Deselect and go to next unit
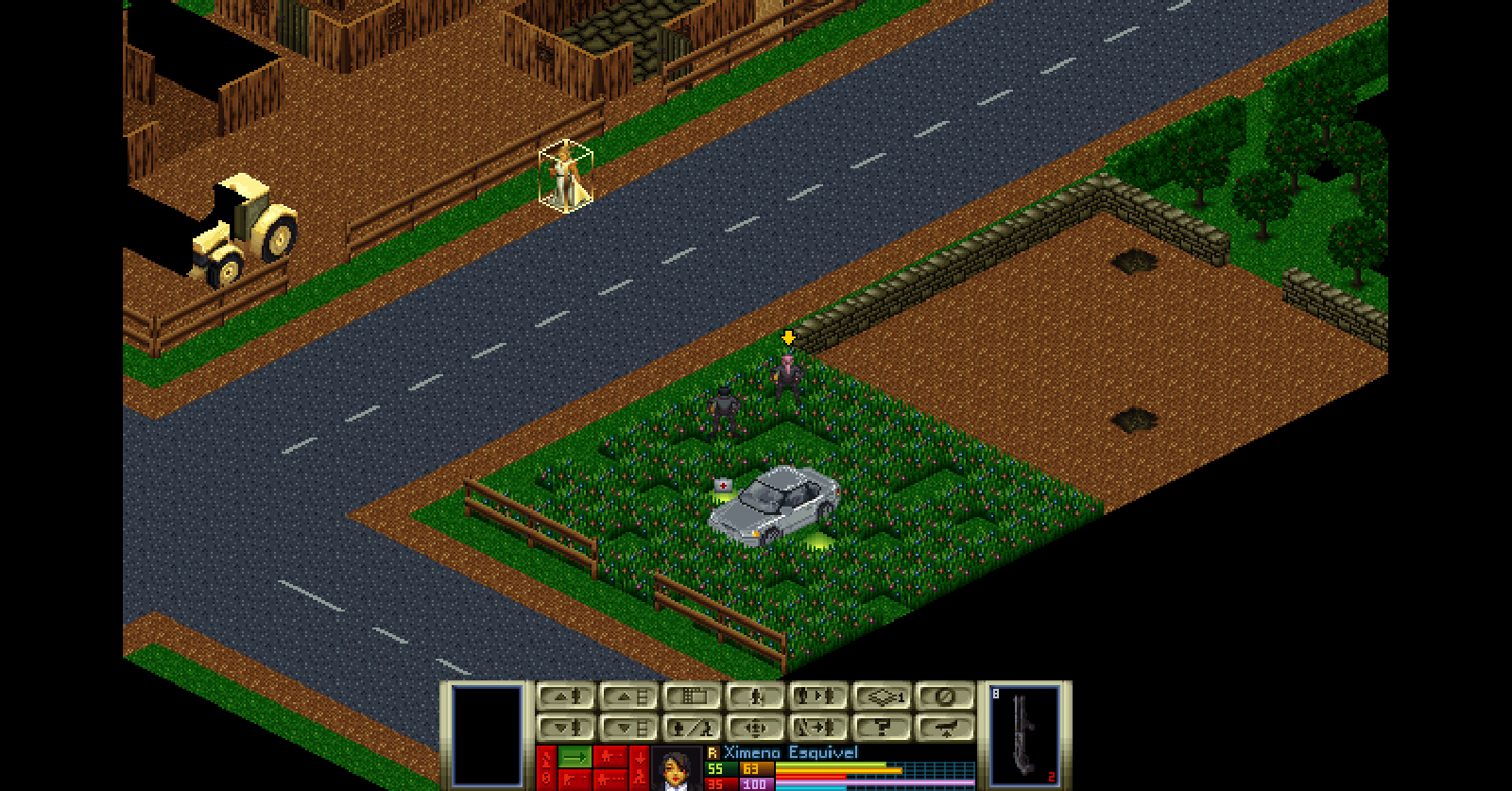The height and width of the screenshot is (791, 1512). tap(819, 728)
